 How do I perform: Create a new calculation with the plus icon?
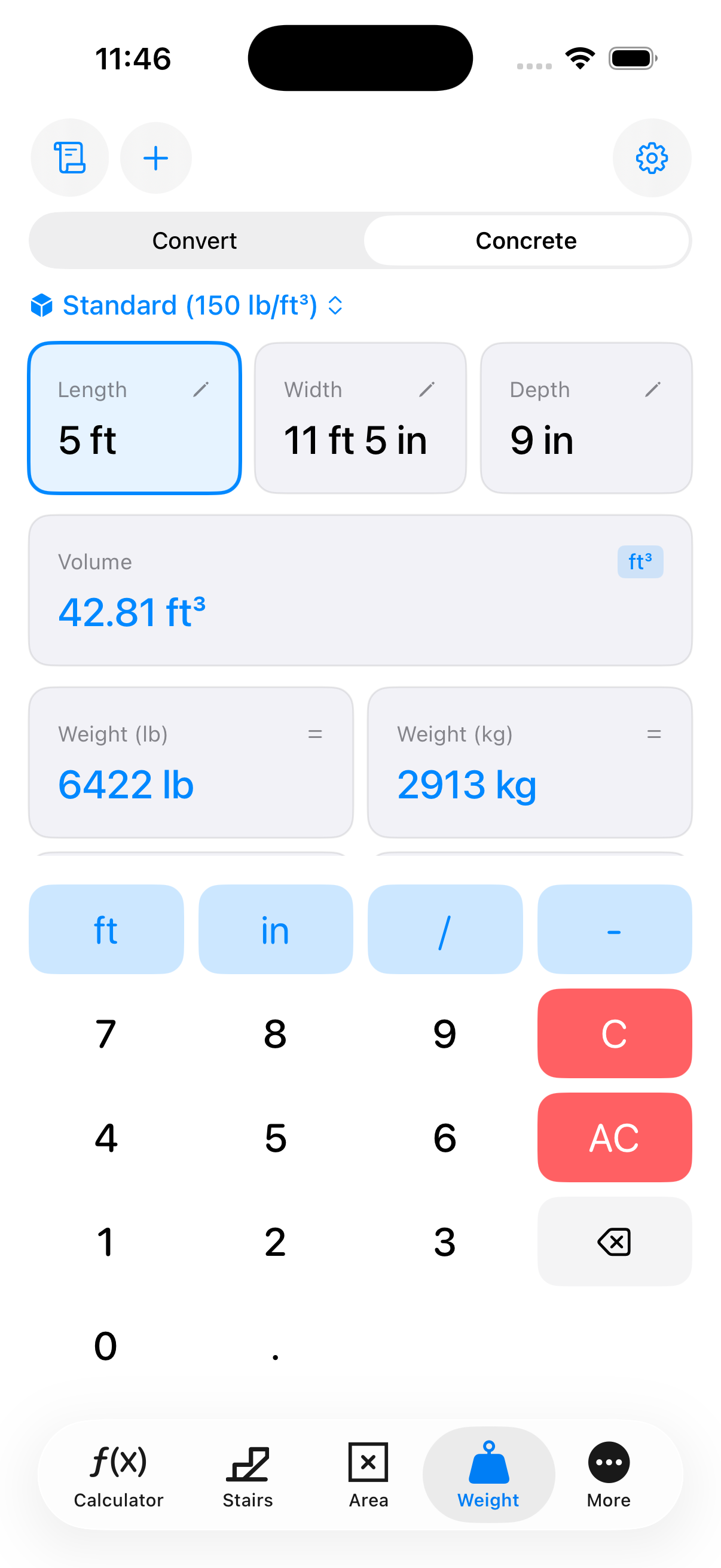coord(155,158)
